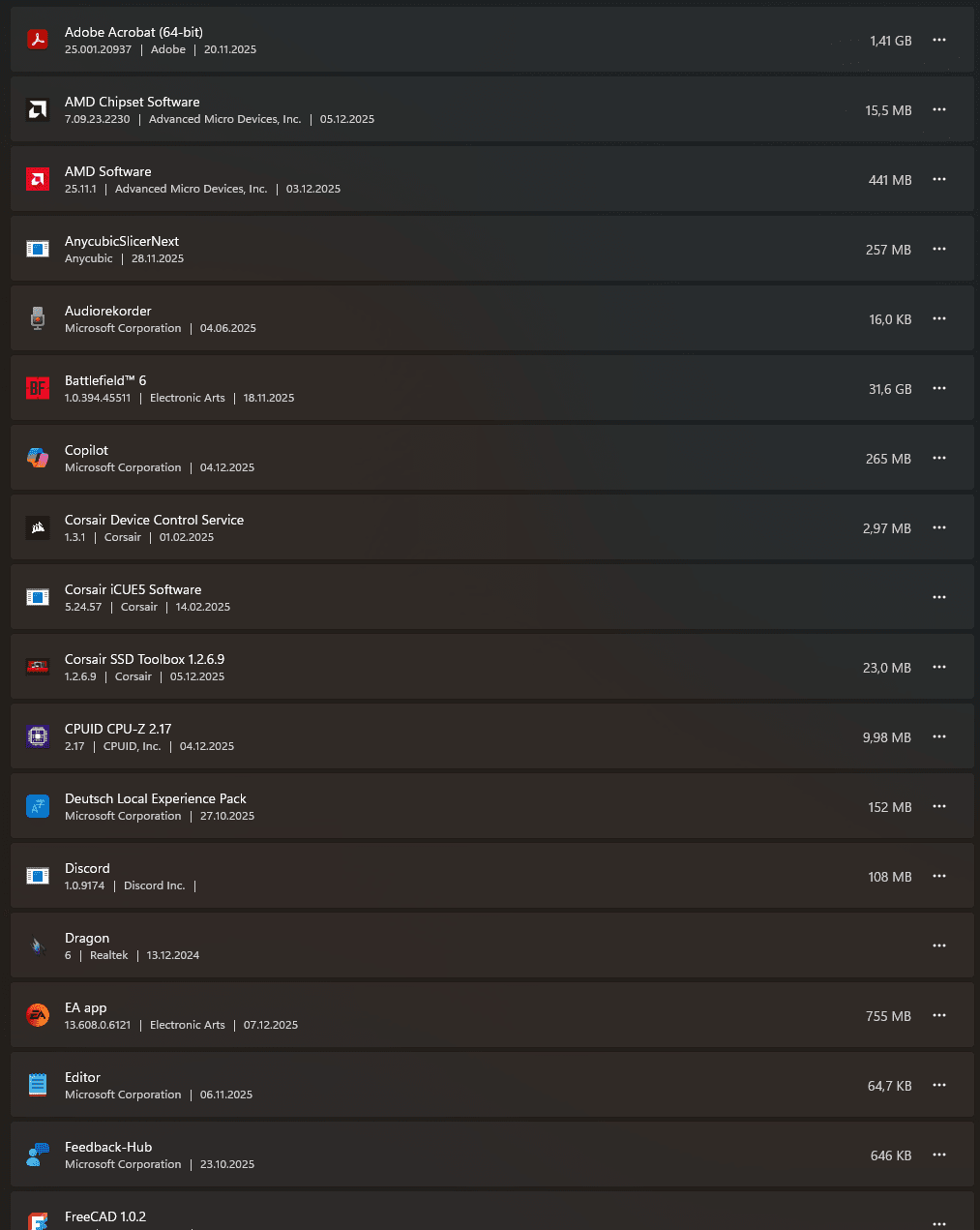Open more options for Adobe Acrobat (64-bit)
980x1230 pixels.
point(938,40)
